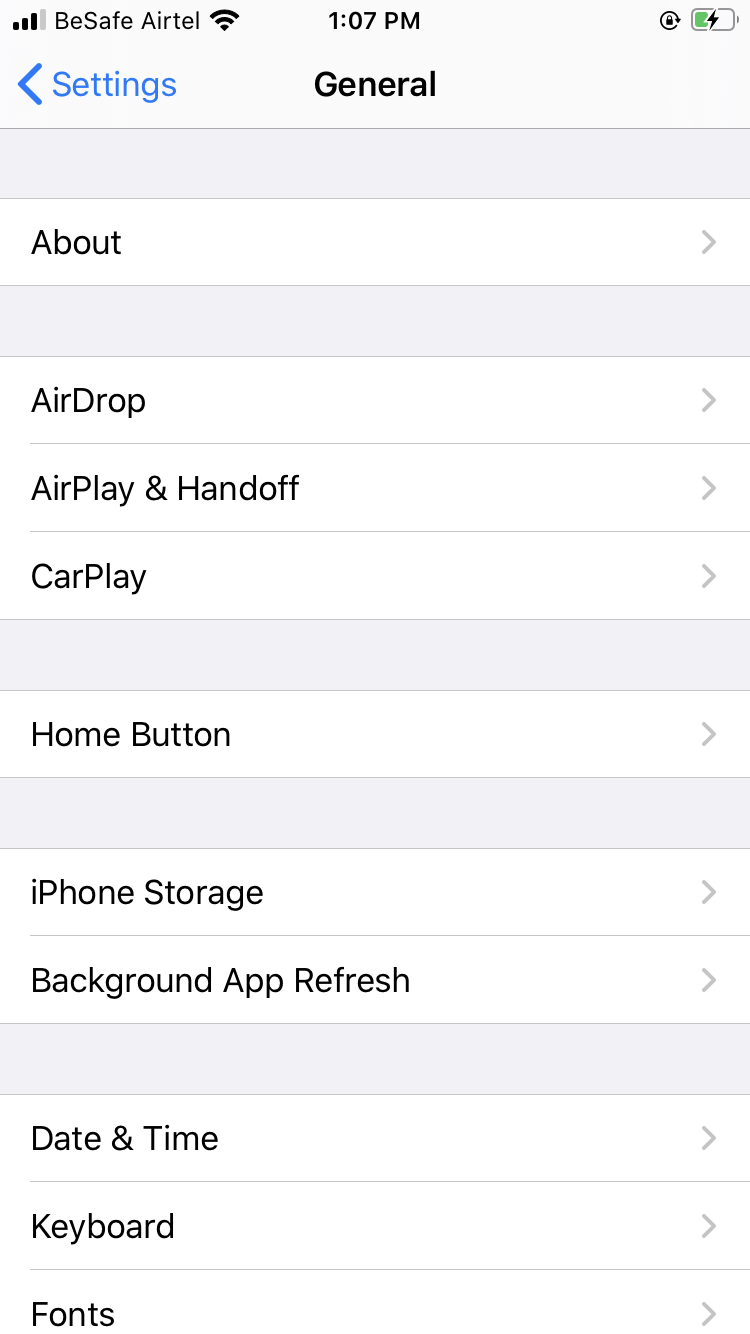The height and width of the screenshot is (1334, 750).
Task: Open Date & Time settings
Action: pyautogui.click(x=375, y=1138)
